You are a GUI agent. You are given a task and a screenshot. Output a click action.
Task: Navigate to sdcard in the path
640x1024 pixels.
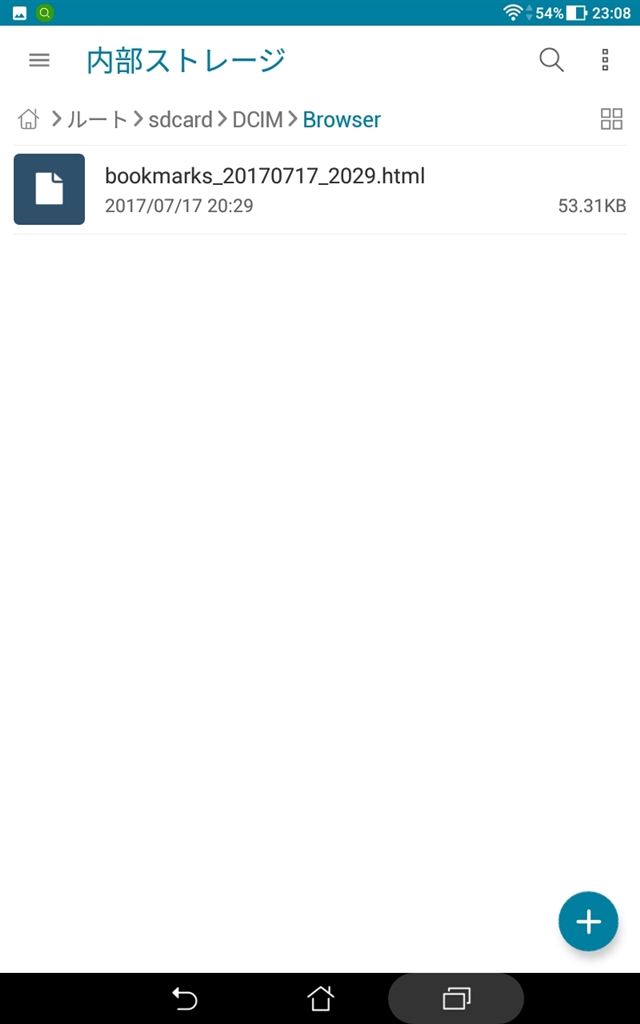[x=180, y=120]
